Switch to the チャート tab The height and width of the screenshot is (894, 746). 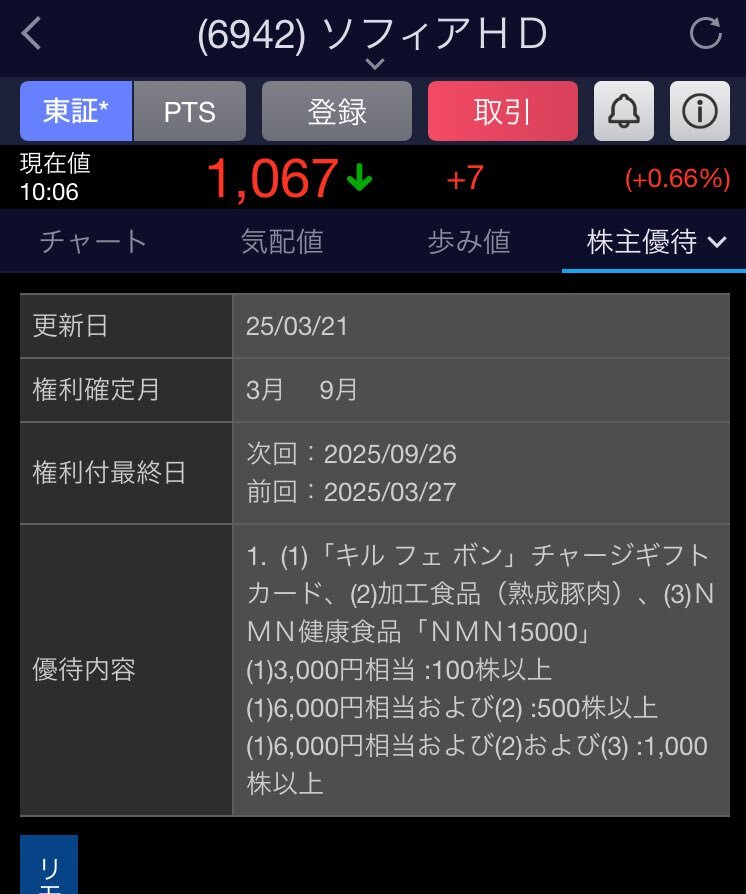(93, 241)
